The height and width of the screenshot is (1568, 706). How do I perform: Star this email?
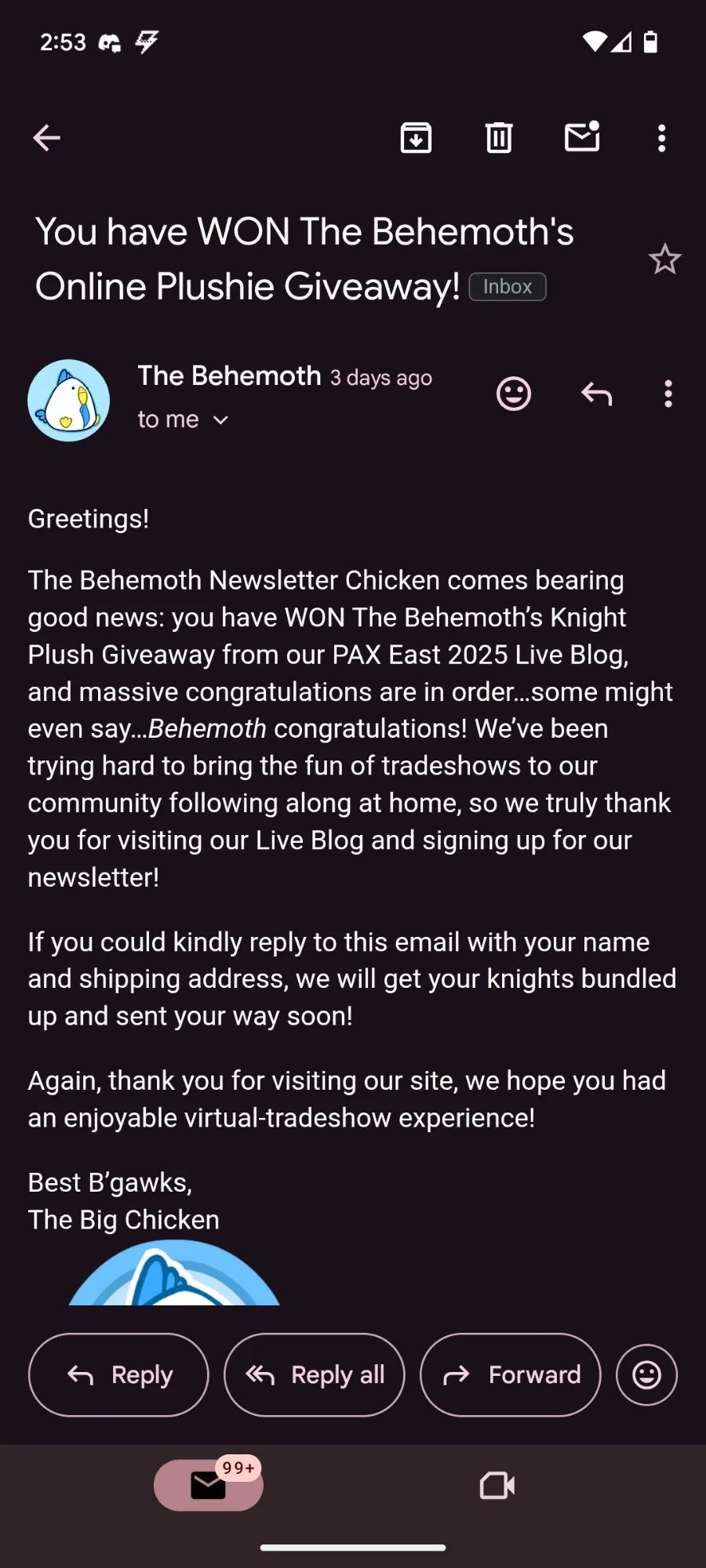[x=664, y=260]
